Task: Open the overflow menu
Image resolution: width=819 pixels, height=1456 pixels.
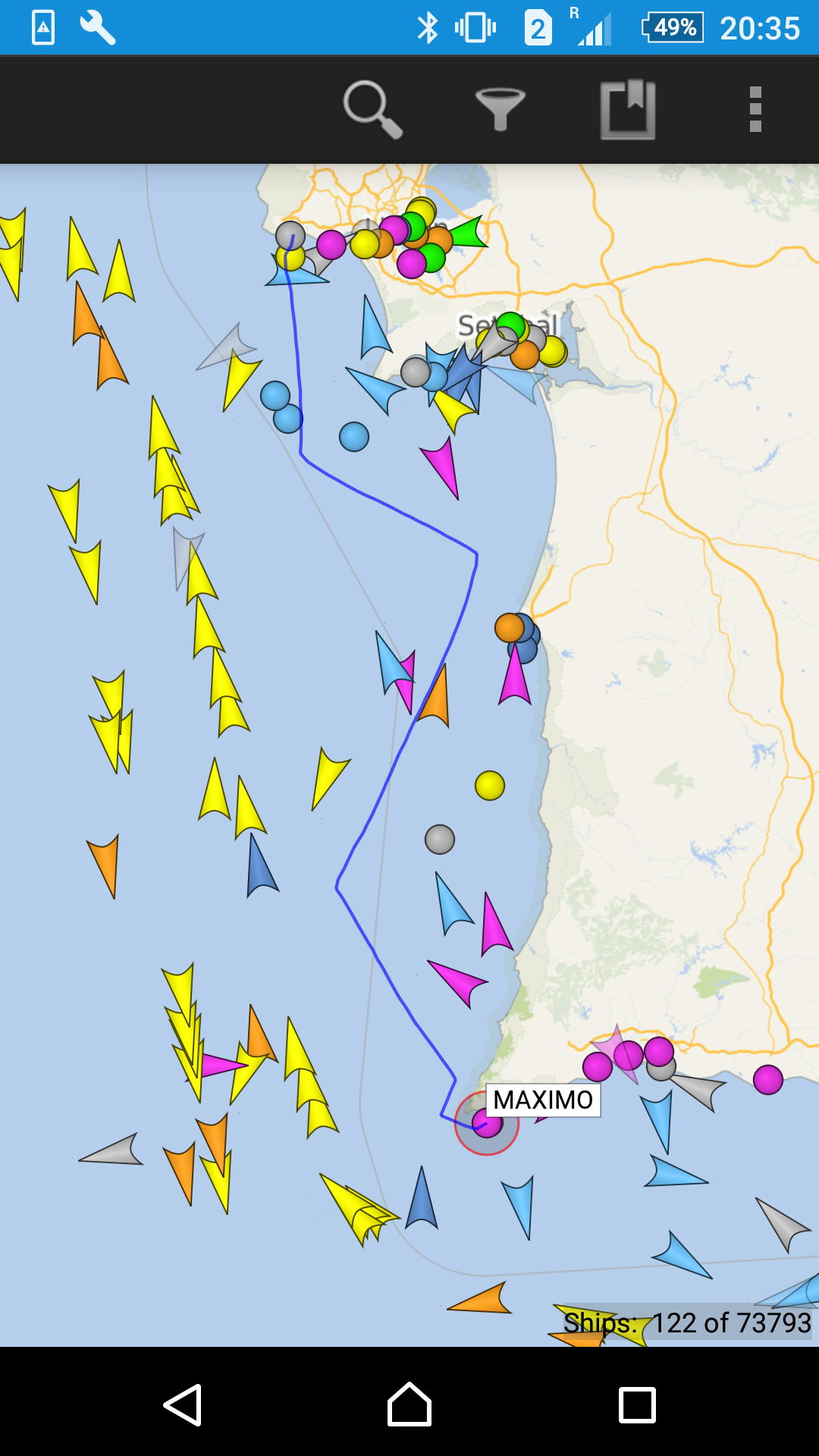Action: [755, 109]
